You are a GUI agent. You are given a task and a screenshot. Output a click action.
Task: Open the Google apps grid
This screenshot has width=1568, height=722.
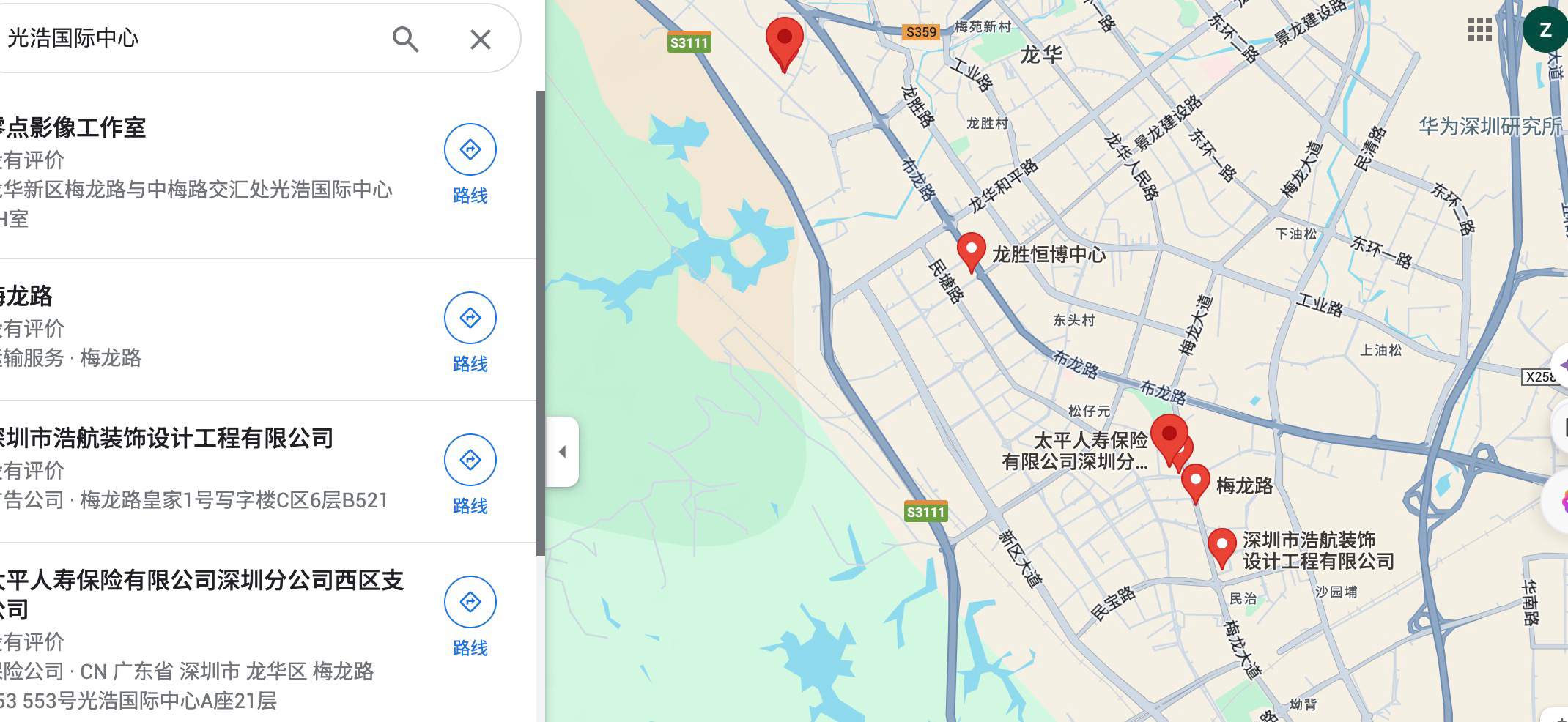1480,30
